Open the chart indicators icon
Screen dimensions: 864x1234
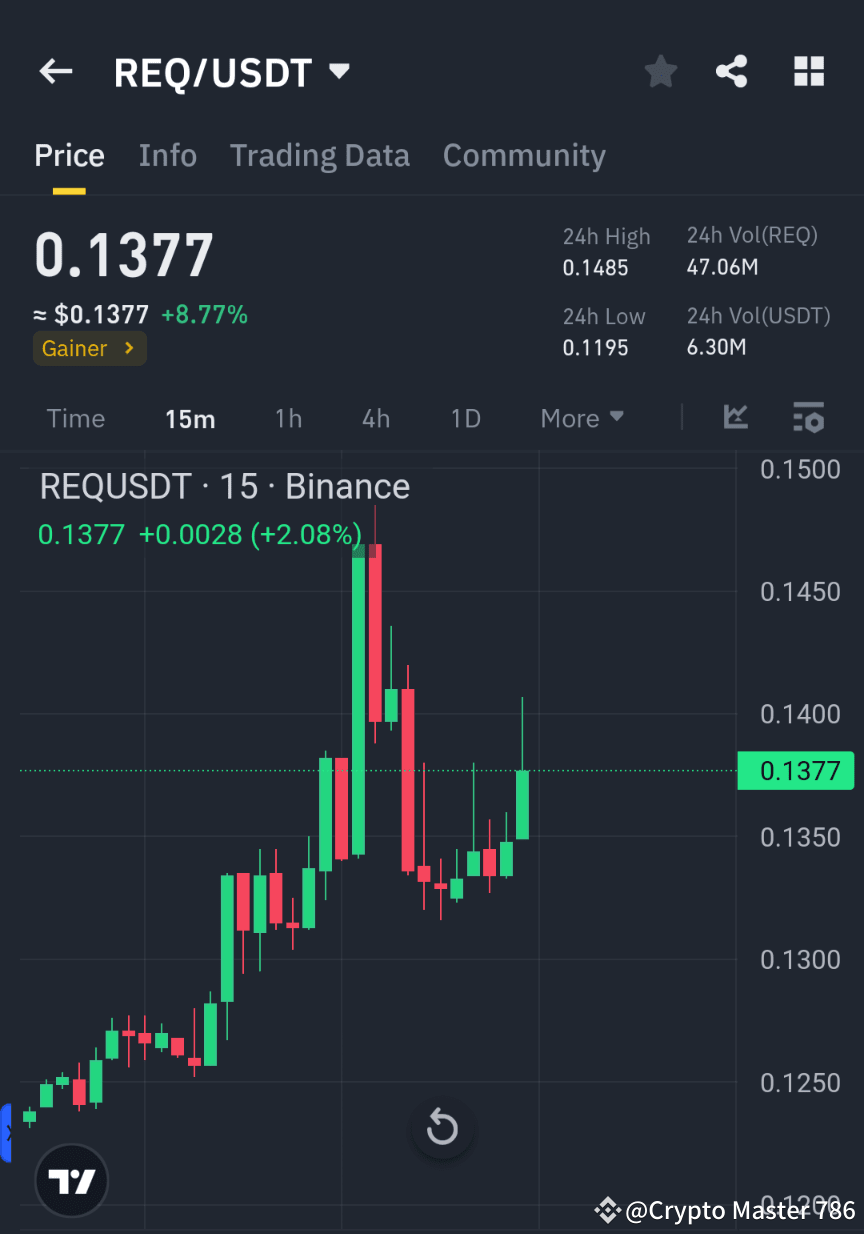coord(809,418)
